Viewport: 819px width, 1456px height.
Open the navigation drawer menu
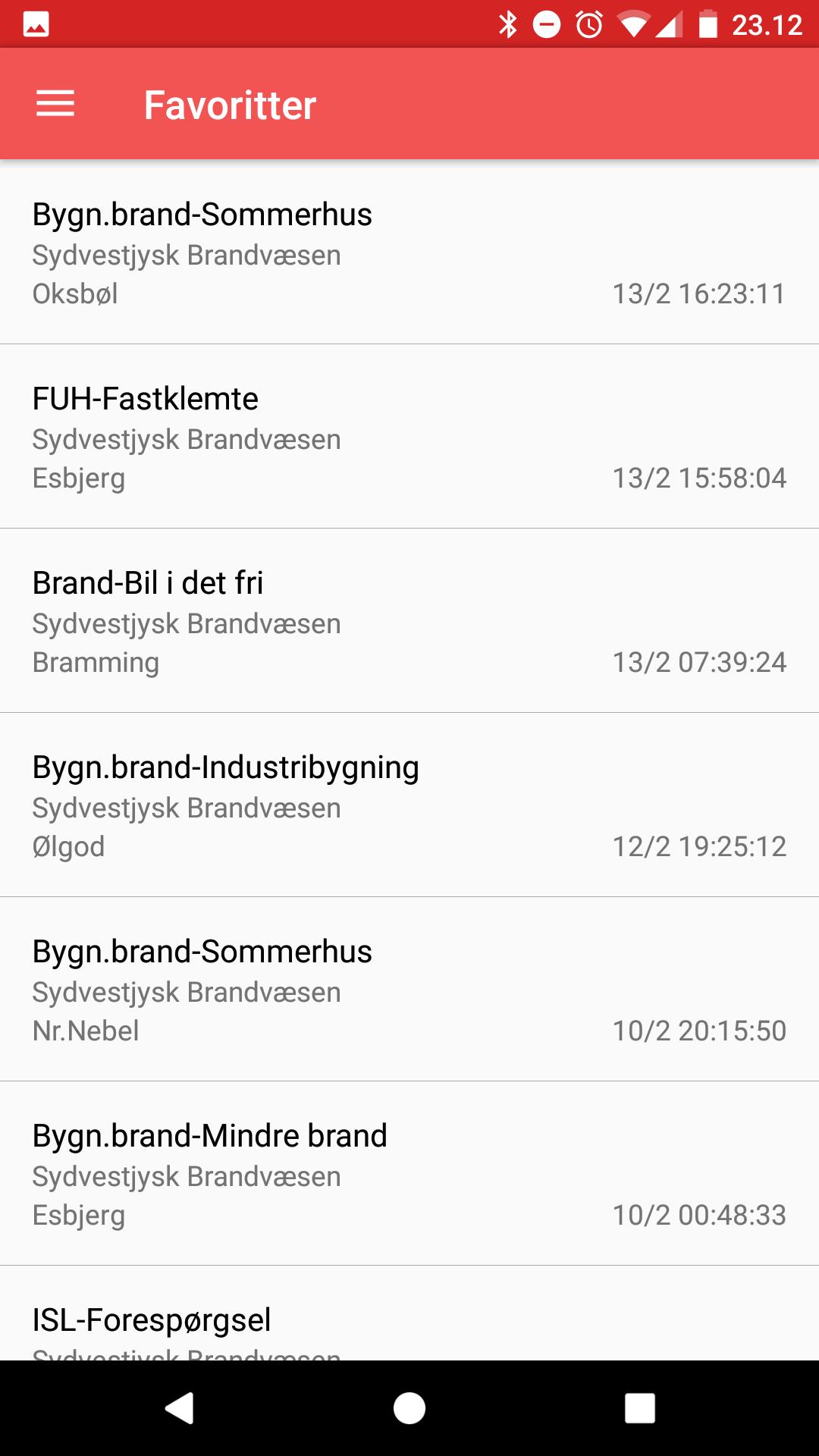coord(55,104)
